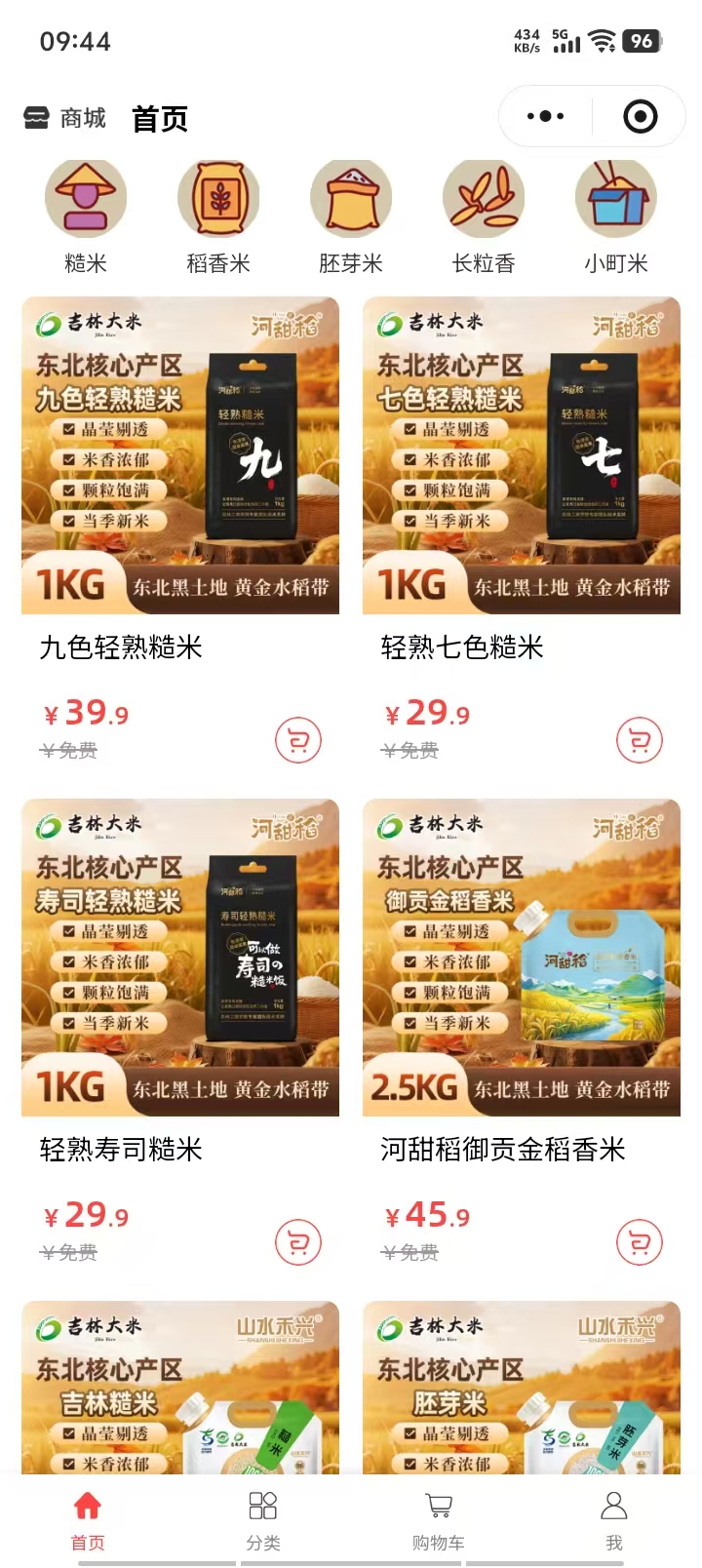Open the 我 profile tab
The height and width of the screenshot is (1568, 702).
(x=614, y=1519)
